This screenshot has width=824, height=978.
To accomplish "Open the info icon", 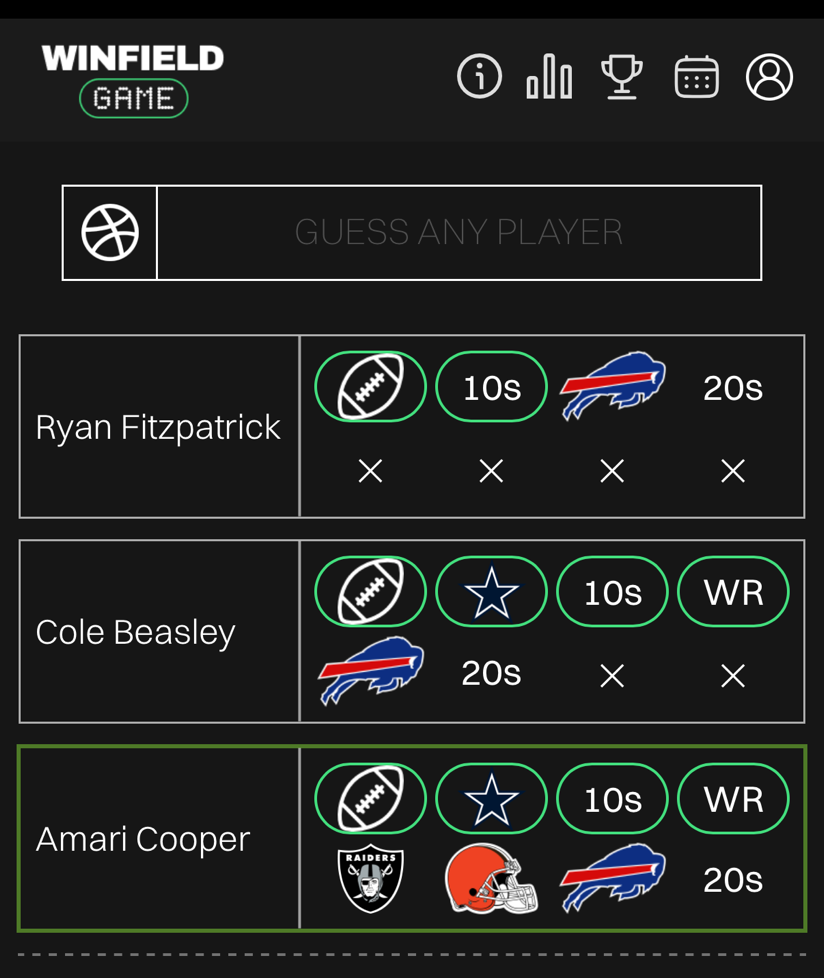I will coord(479,77).
